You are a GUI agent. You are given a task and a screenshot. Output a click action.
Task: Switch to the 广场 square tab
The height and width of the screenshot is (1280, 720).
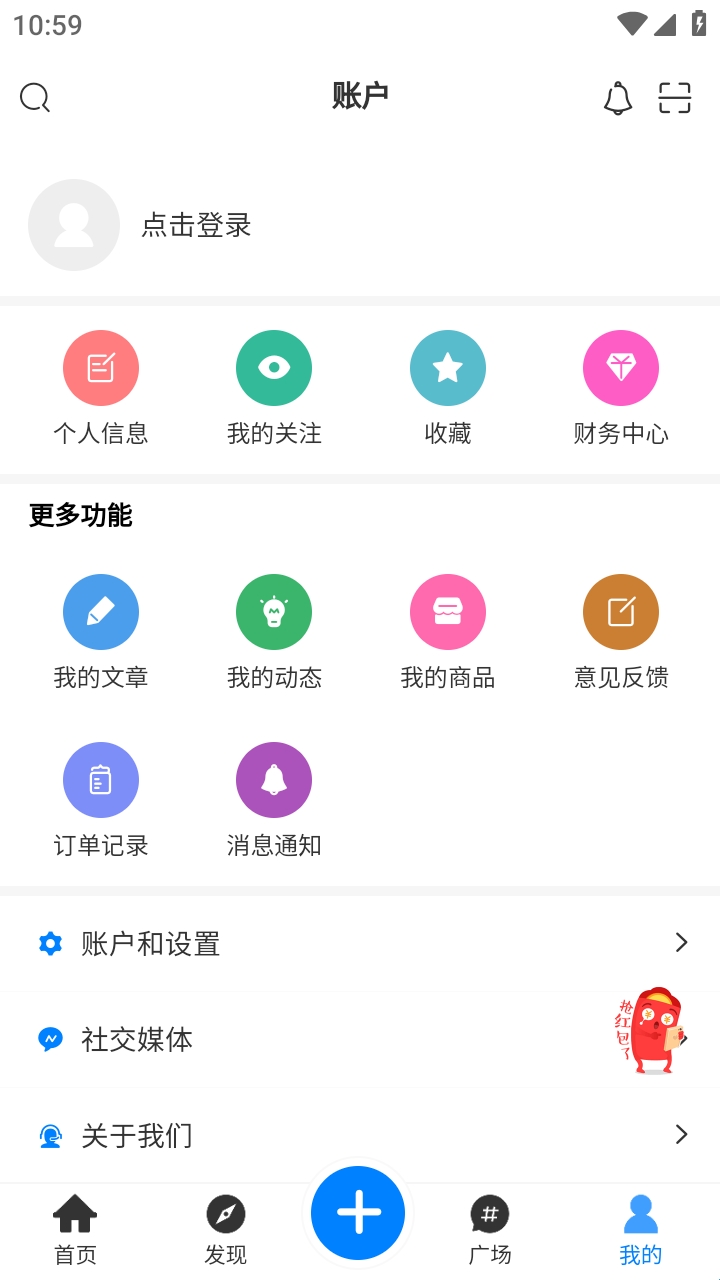click(x=490, y=1230)
